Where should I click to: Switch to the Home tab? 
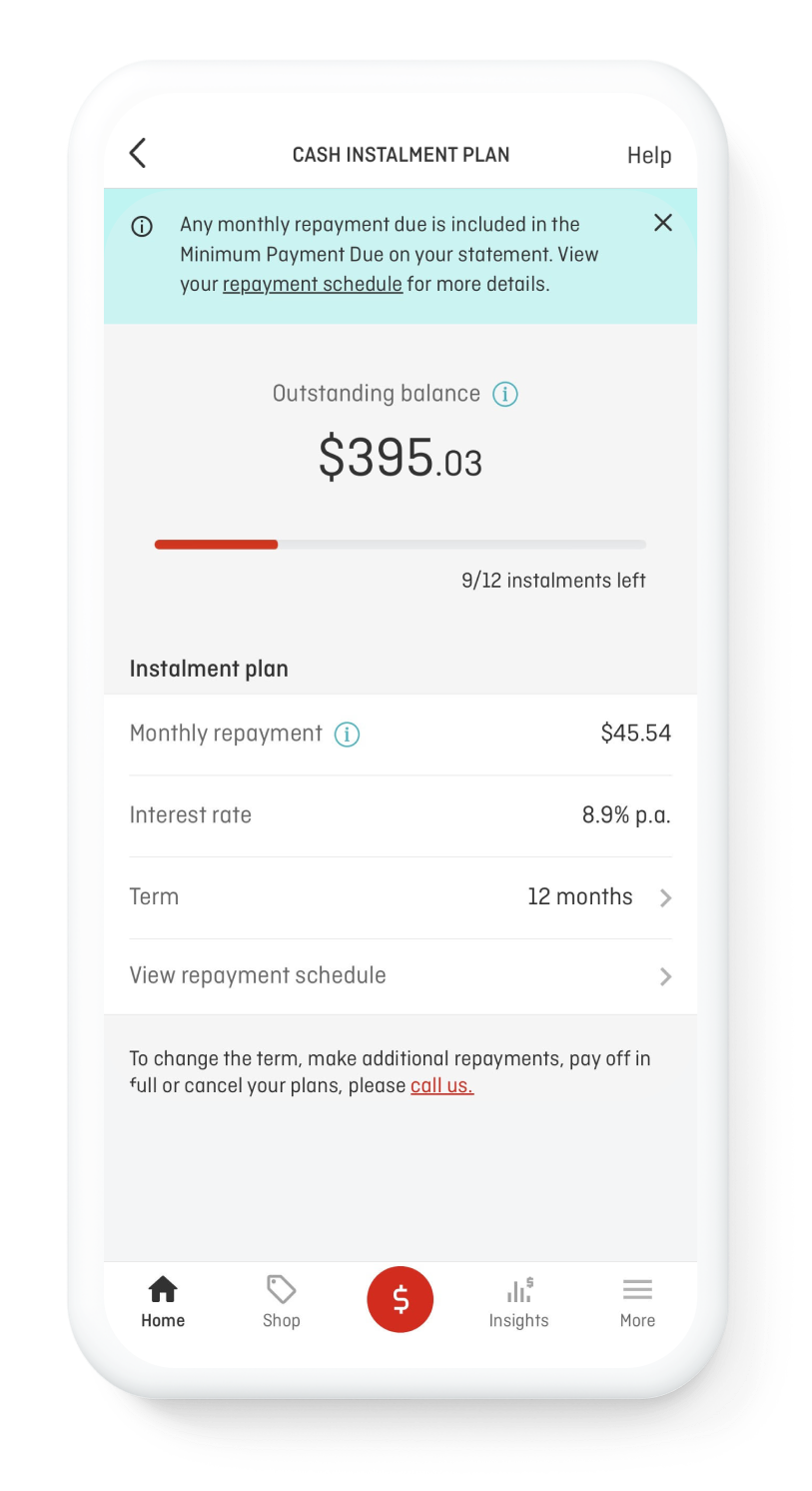[x=163, y=1302]
